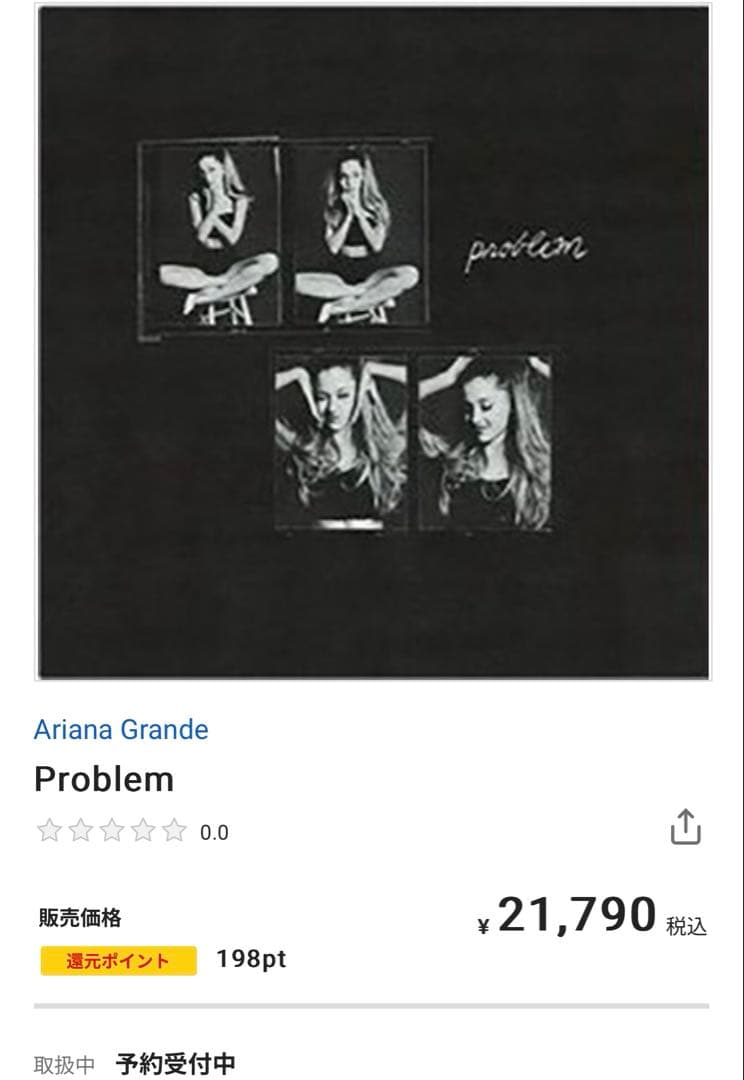Click the fourth rating star

click(144, 828)
